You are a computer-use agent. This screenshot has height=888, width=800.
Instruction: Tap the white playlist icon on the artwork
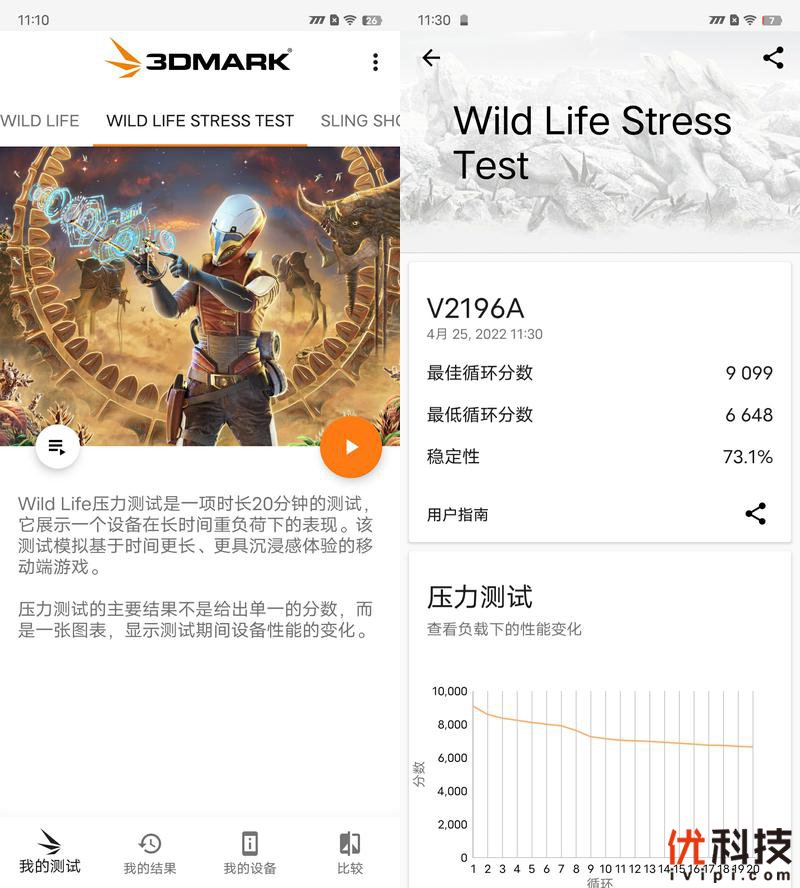[x=58, y=447]
